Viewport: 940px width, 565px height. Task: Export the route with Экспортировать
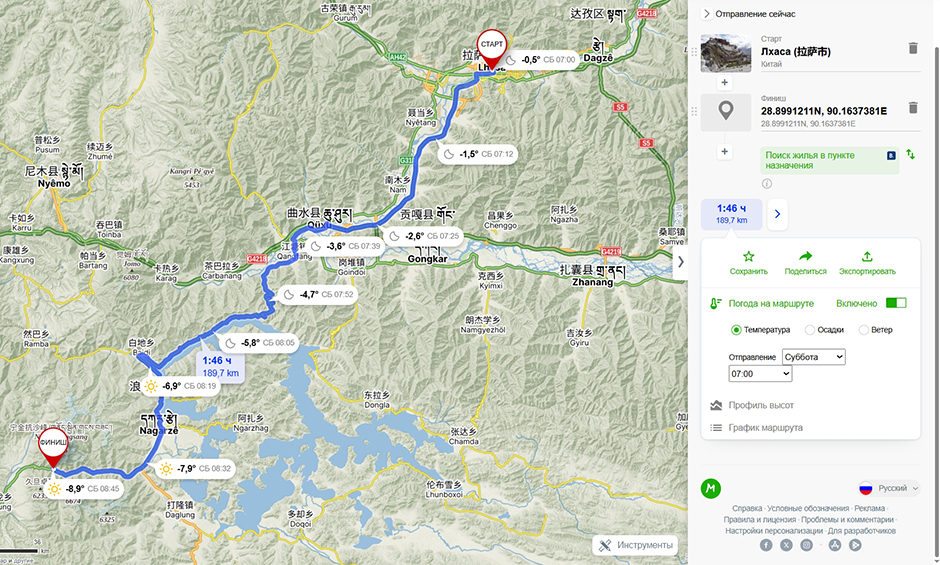(866, 262)
